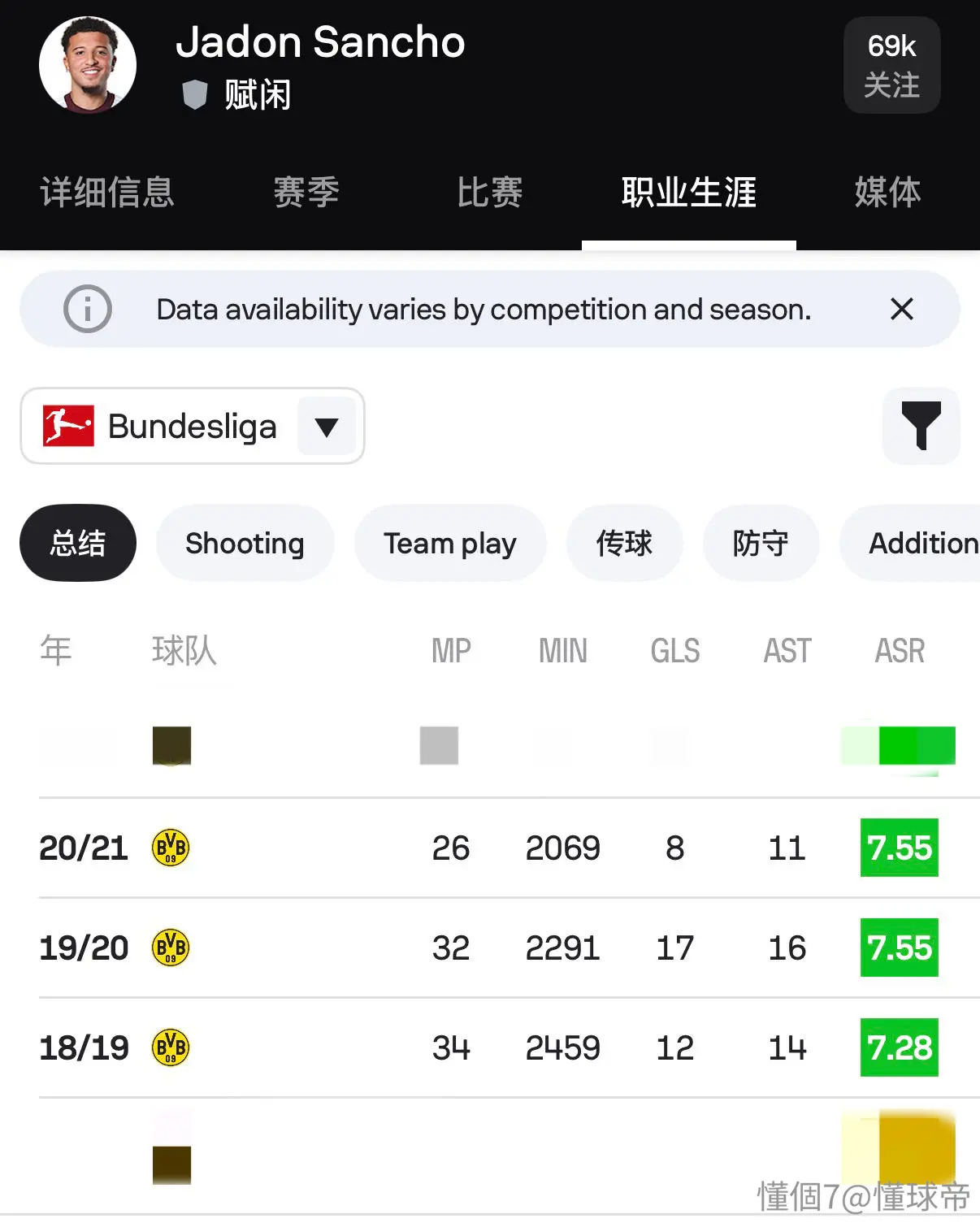Open the Additional stats chip

910,543
